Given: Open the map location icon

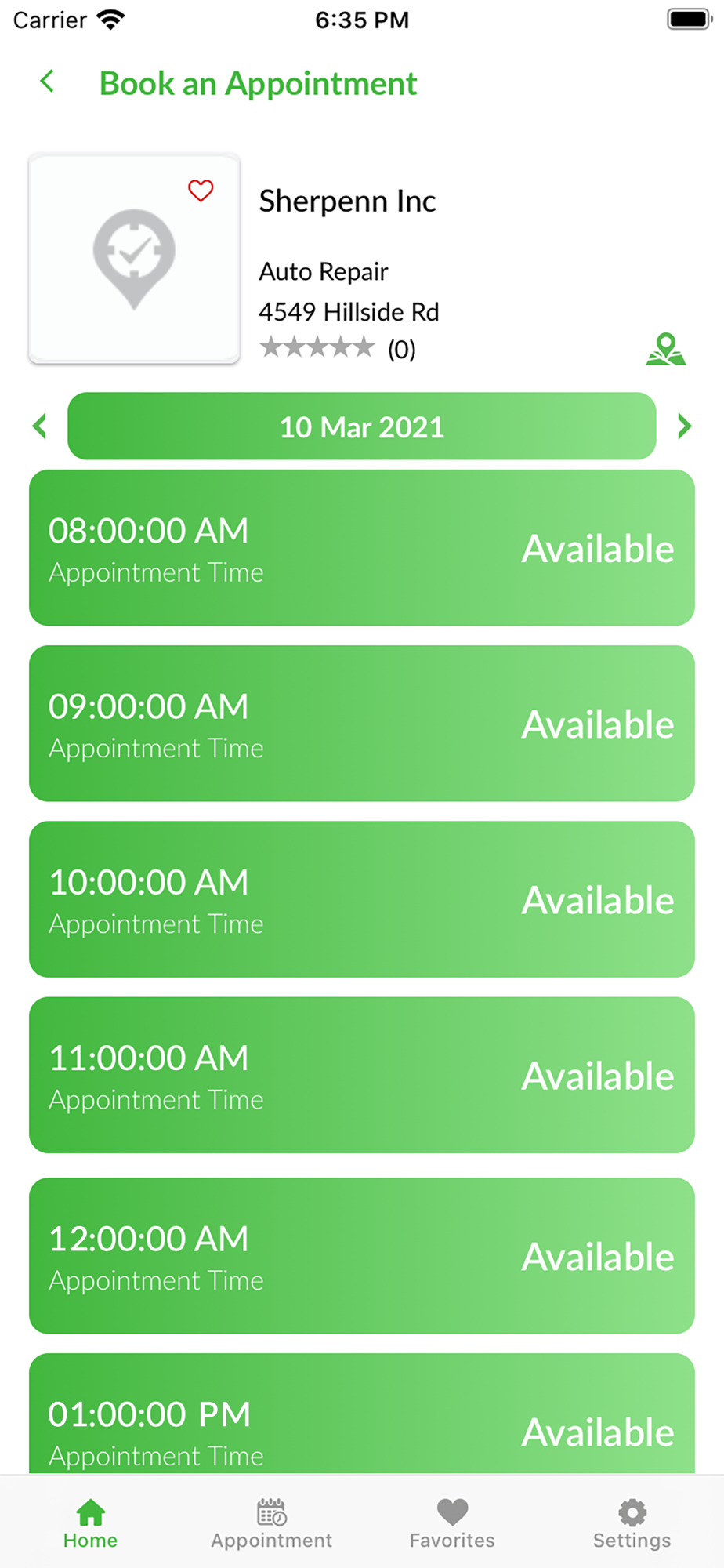Looking at the screenshot, I should pyautogui.click(x=665, y=349).
